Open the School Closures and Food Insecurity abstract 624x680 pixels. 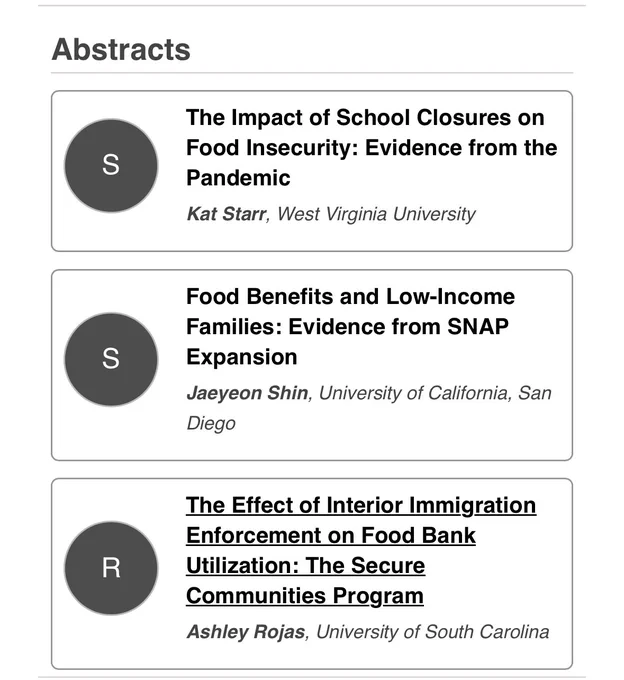[x=372, y=147]
